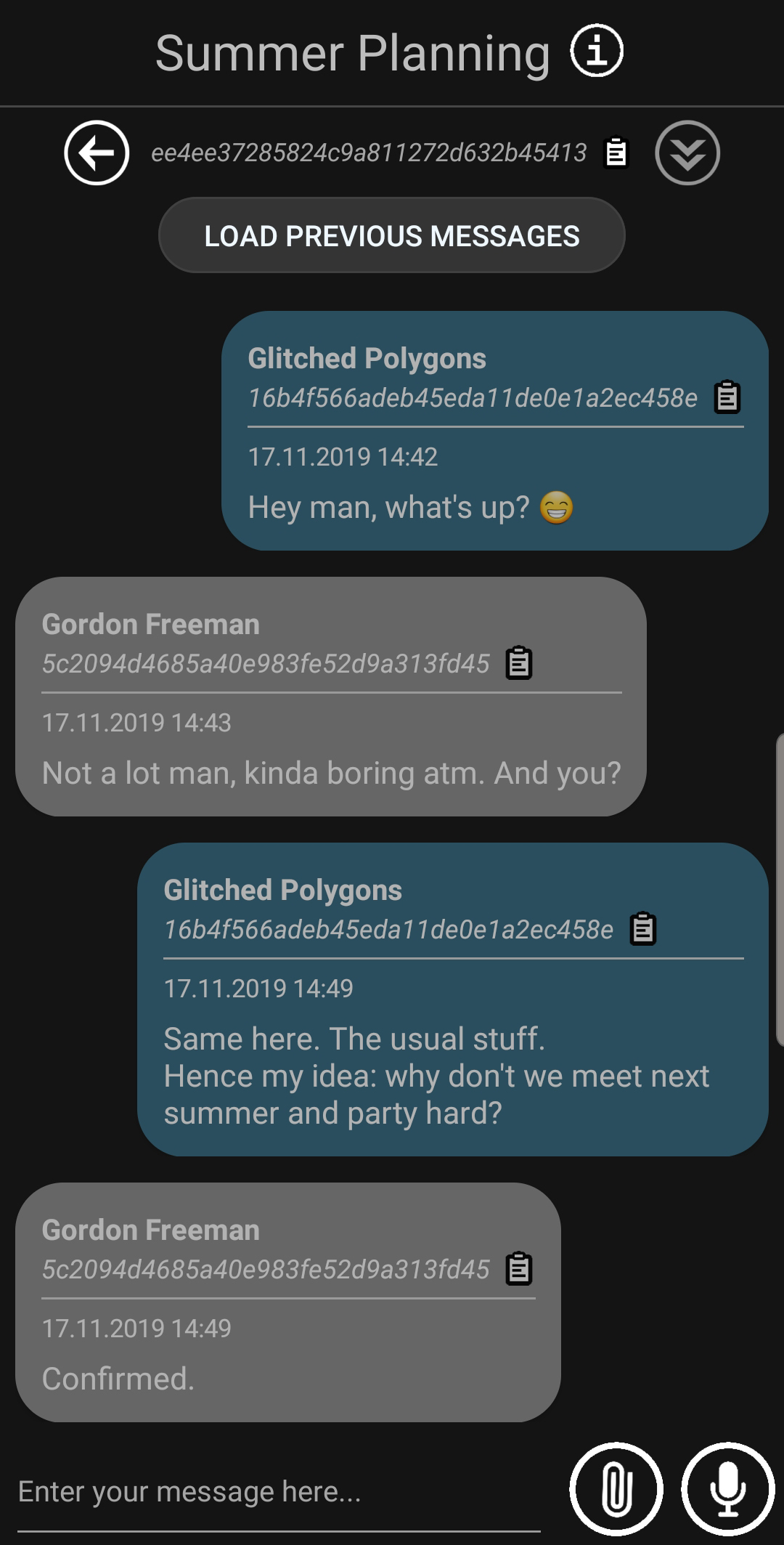The image size is (784, 1545).
Task: Copy user ID in "Hey man, what's up?" message
Action: tap(727, 397)
